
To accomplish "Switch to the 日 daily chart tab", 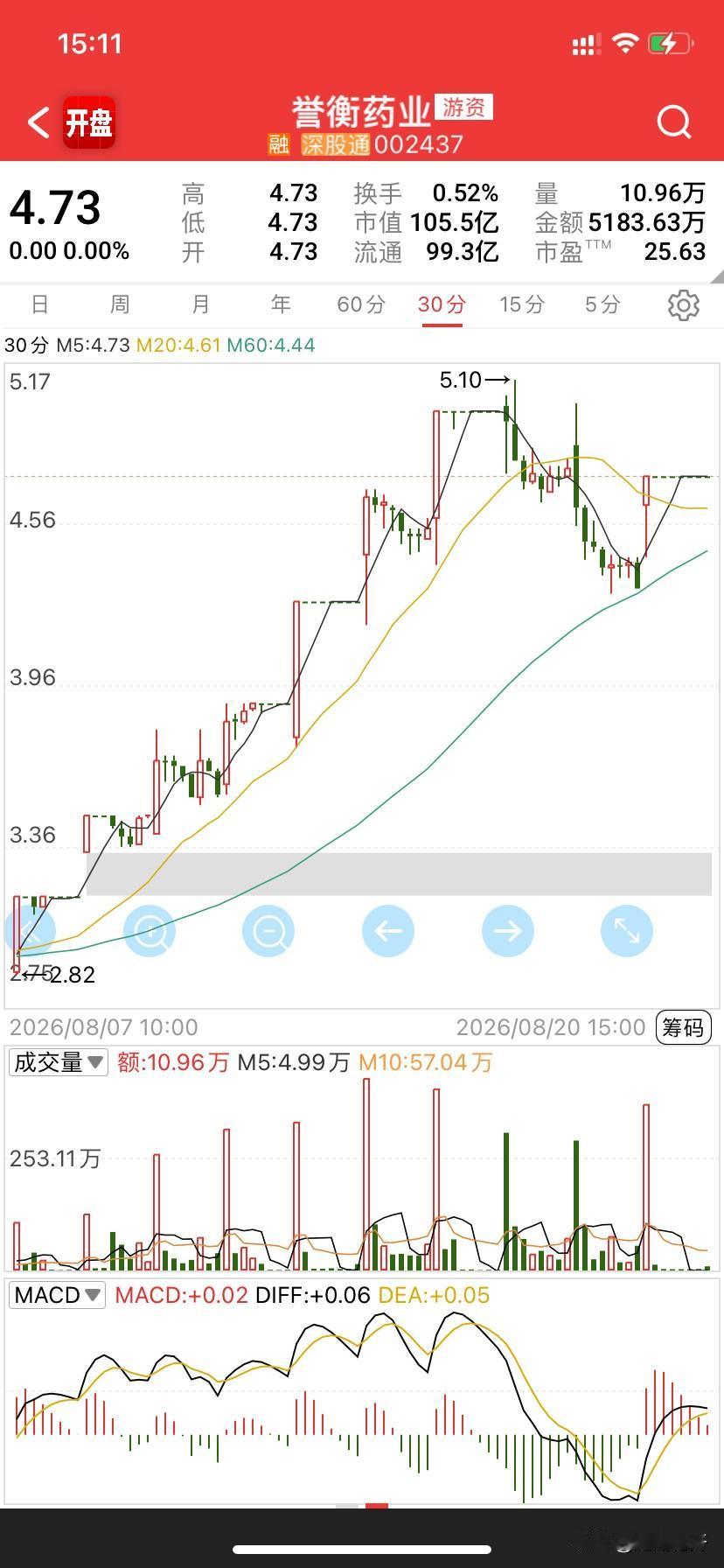I will [x=39, y=304].
